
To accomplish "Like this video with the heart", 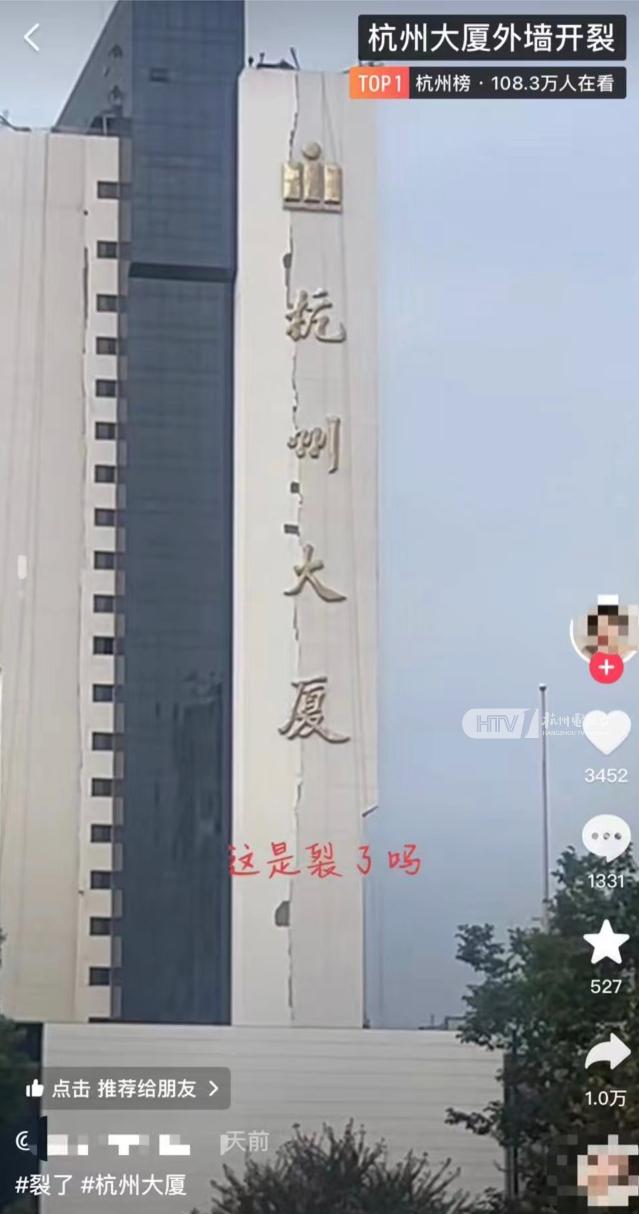I will tap(606, 733).
